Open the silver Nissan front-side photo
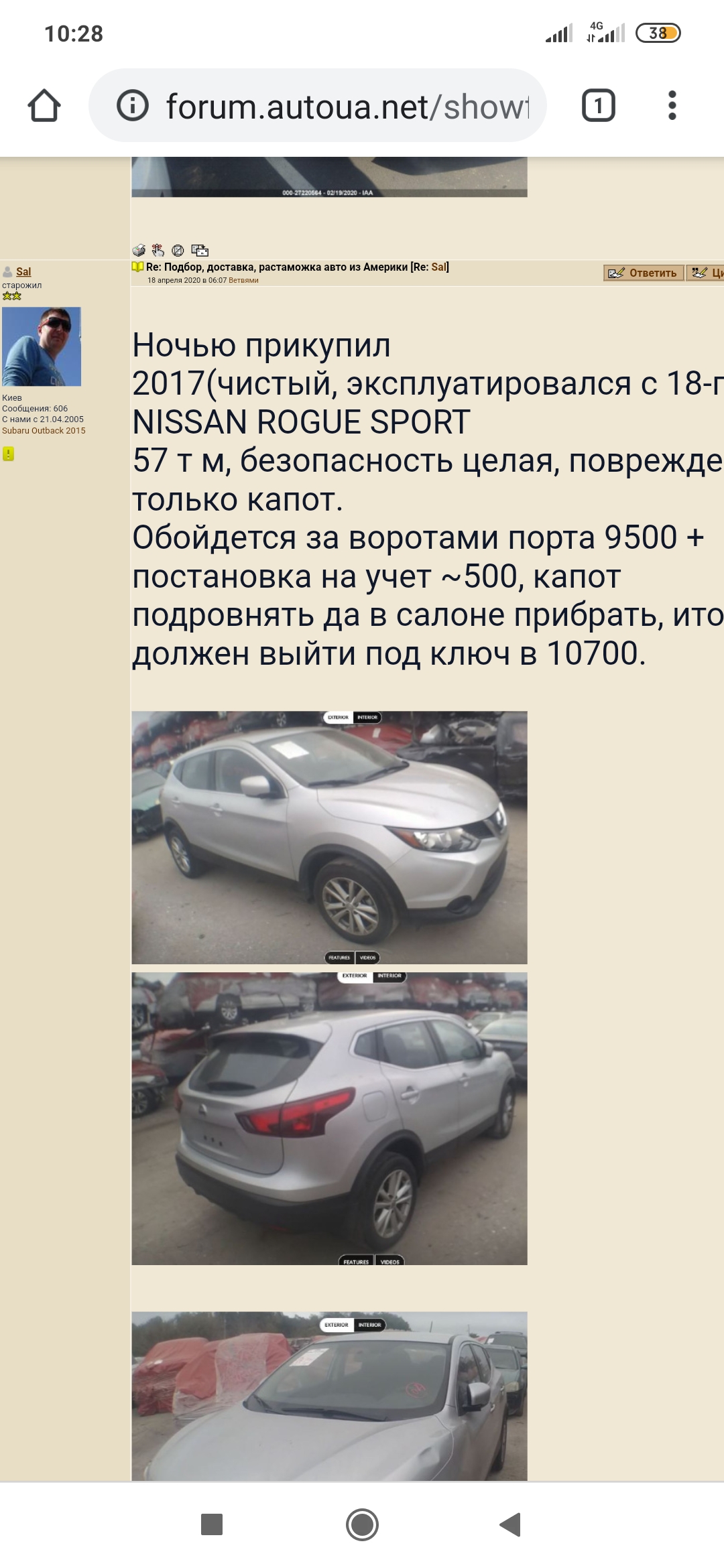 329,837
